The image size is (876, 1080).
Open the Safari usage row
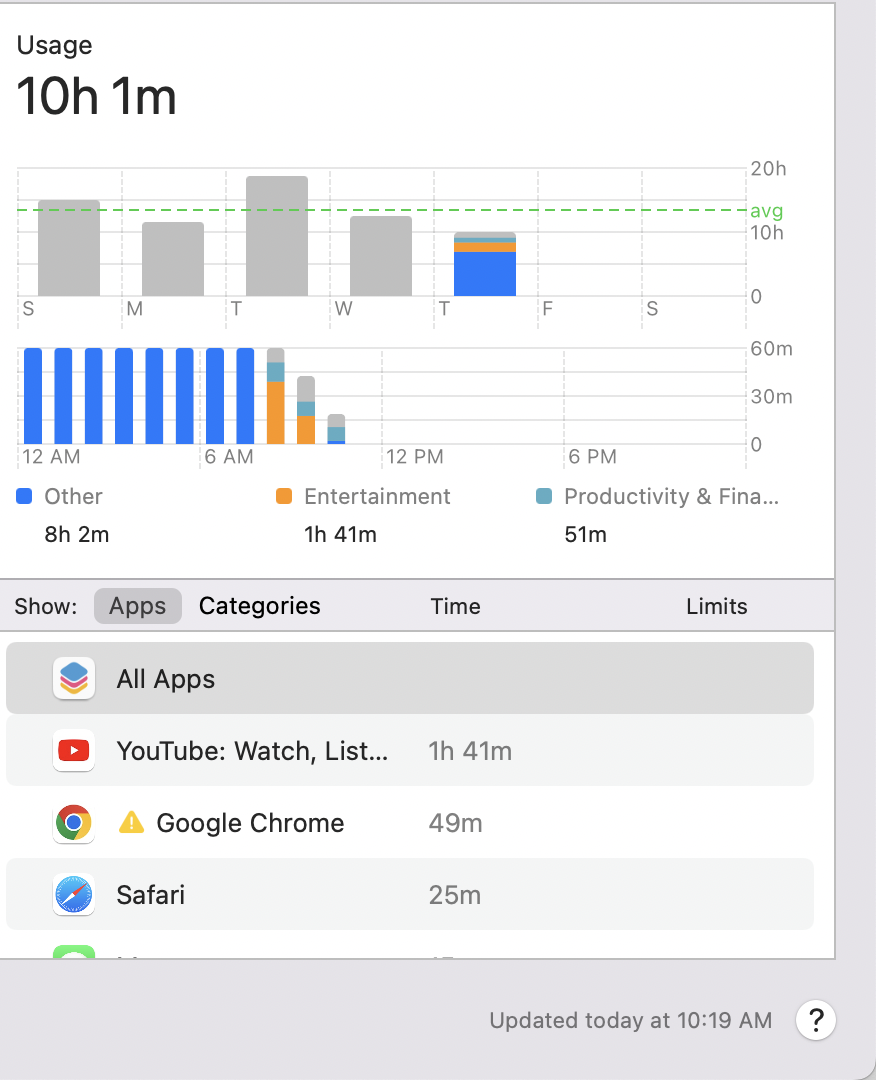click(x=409, y=894)
